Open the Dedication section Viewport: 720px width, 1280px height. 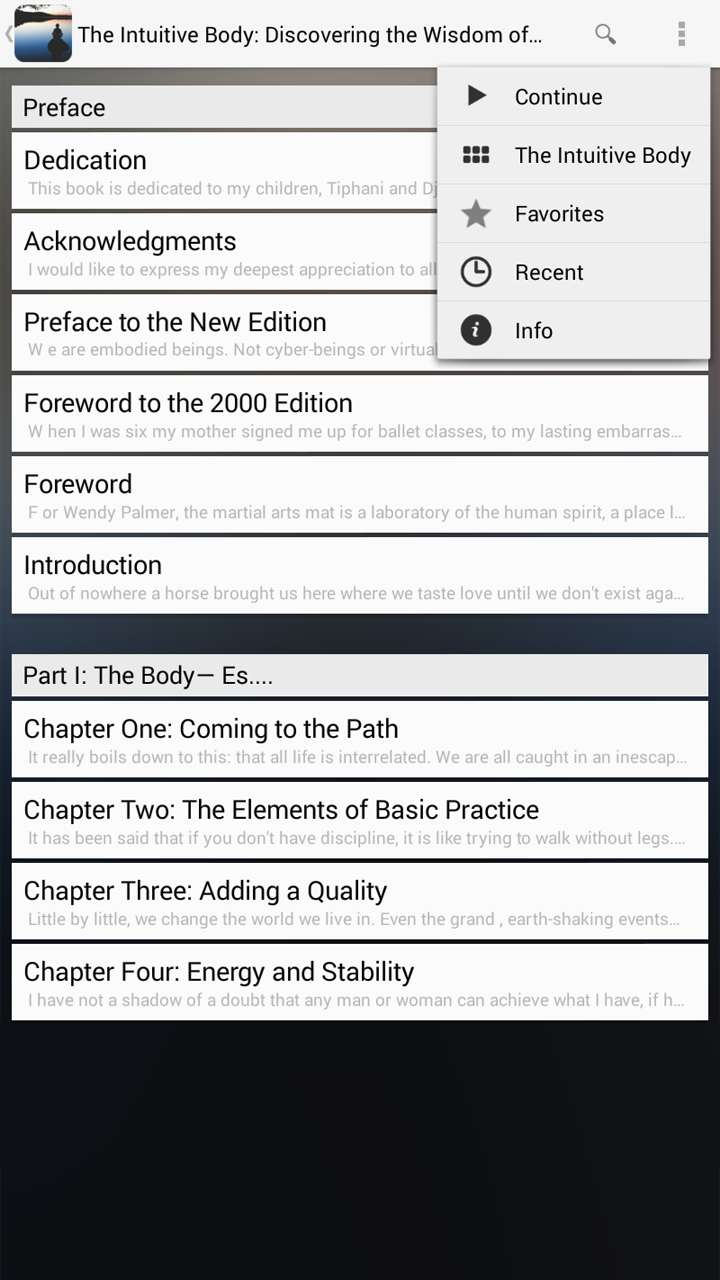coord(225,171)
